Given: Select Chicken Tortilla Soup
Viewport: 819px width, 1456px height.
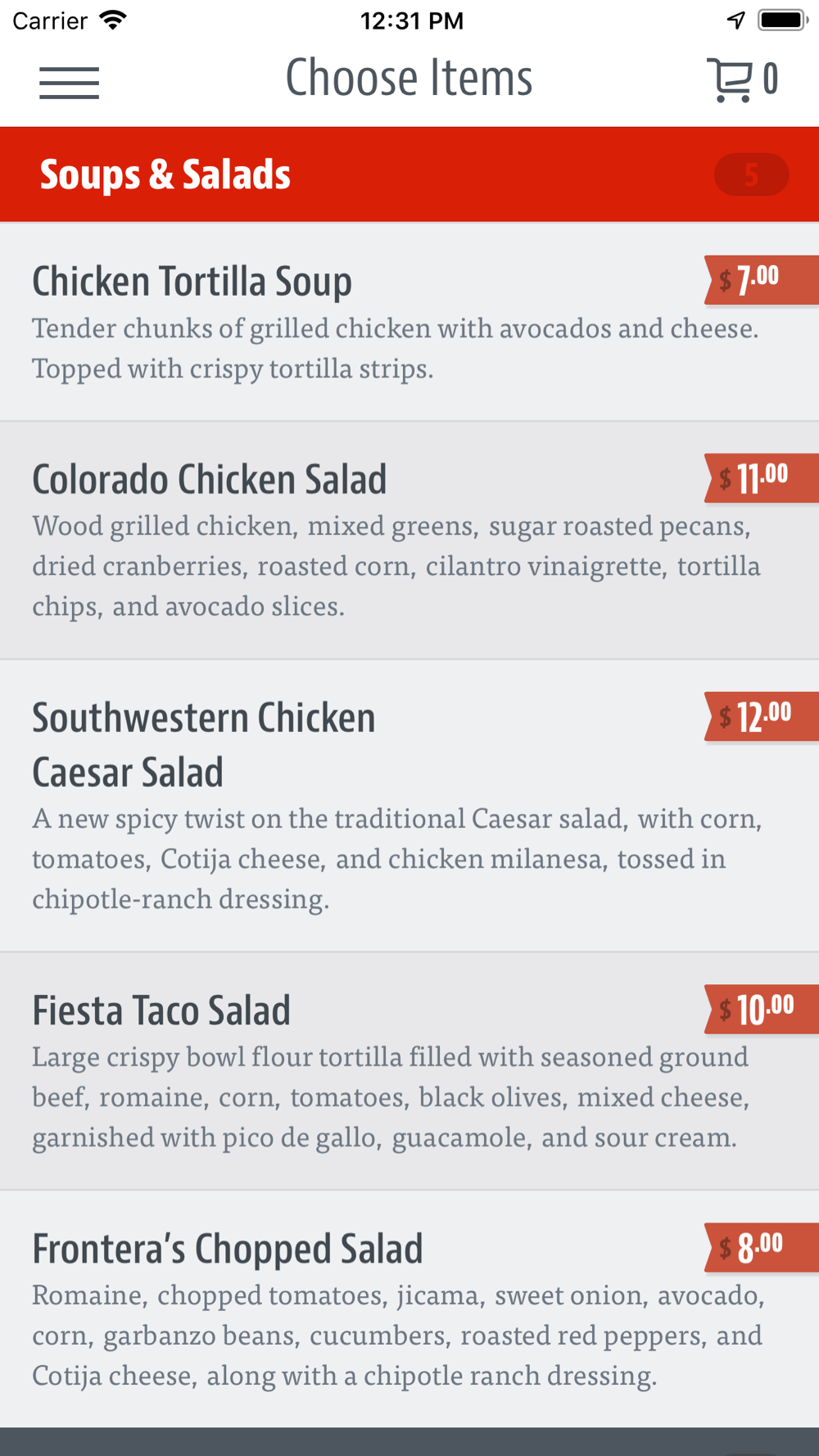Looking at the screenshot, I should (x=409, y=322).
